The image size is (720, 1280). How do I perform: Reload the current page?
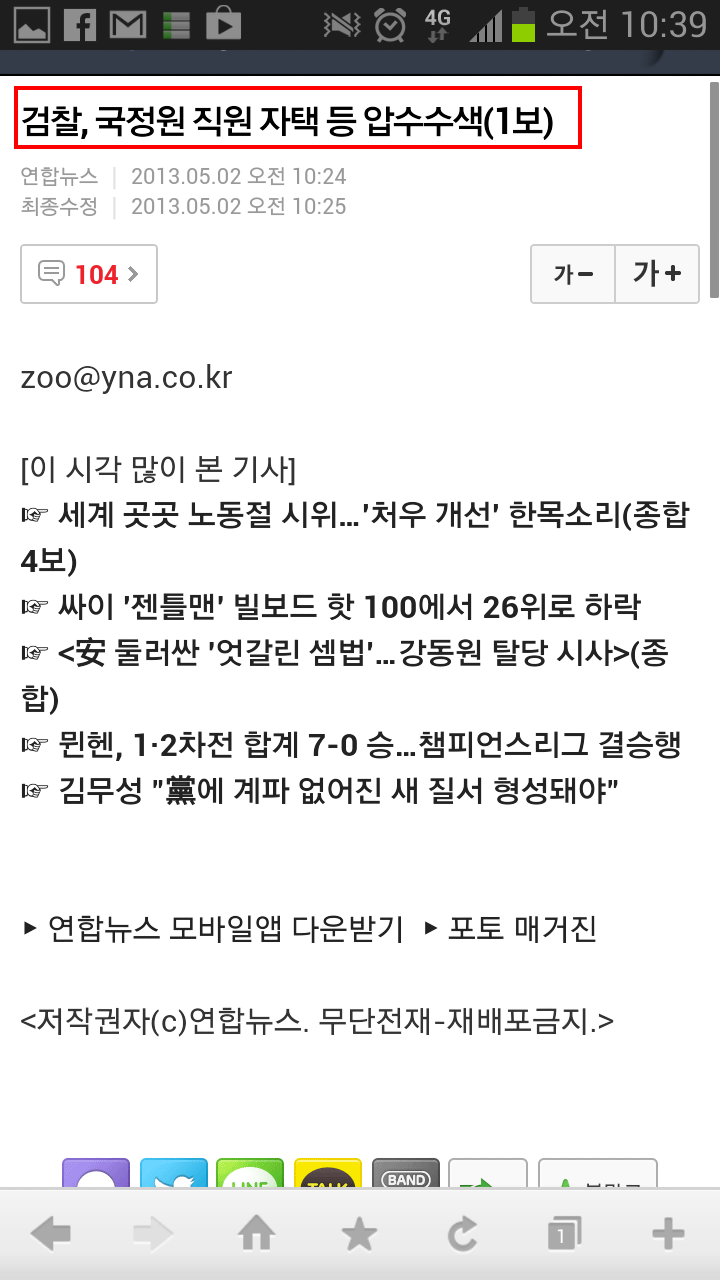462,1234
